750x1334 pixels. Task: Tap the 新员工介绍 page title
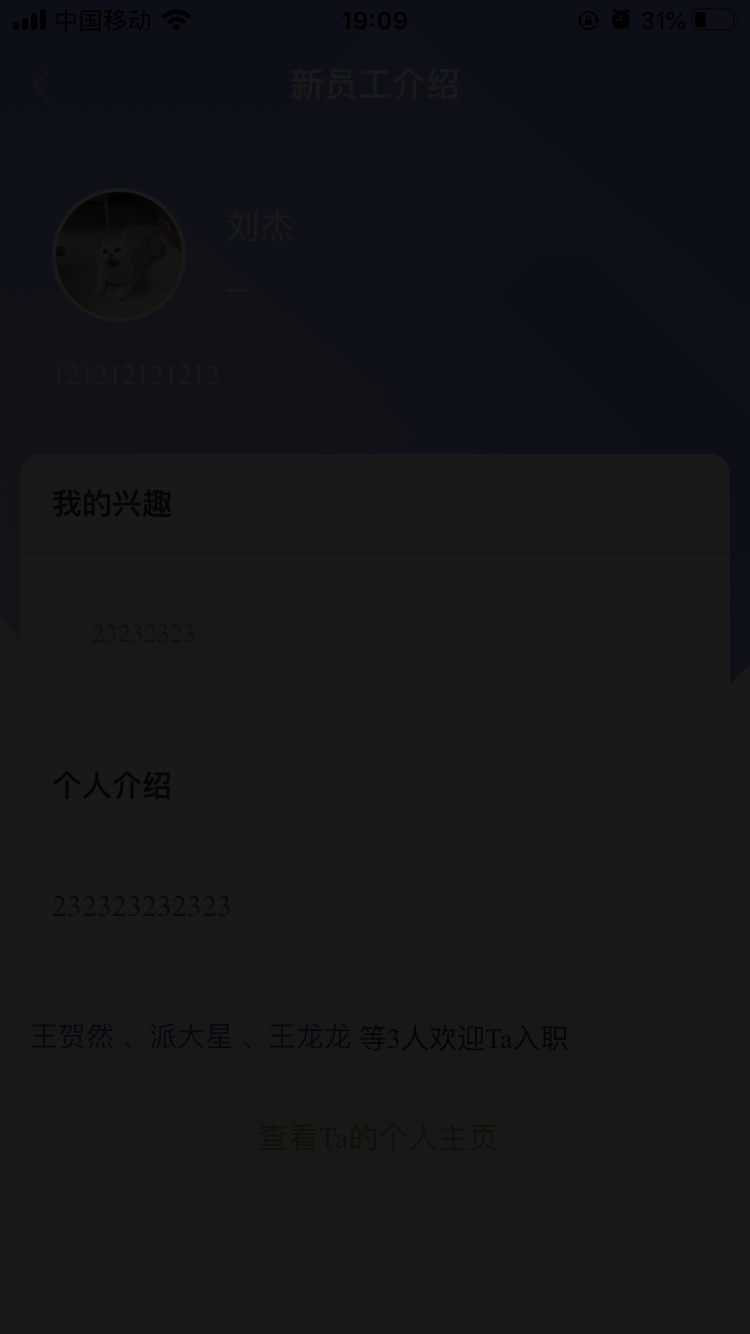pos(374,84)
